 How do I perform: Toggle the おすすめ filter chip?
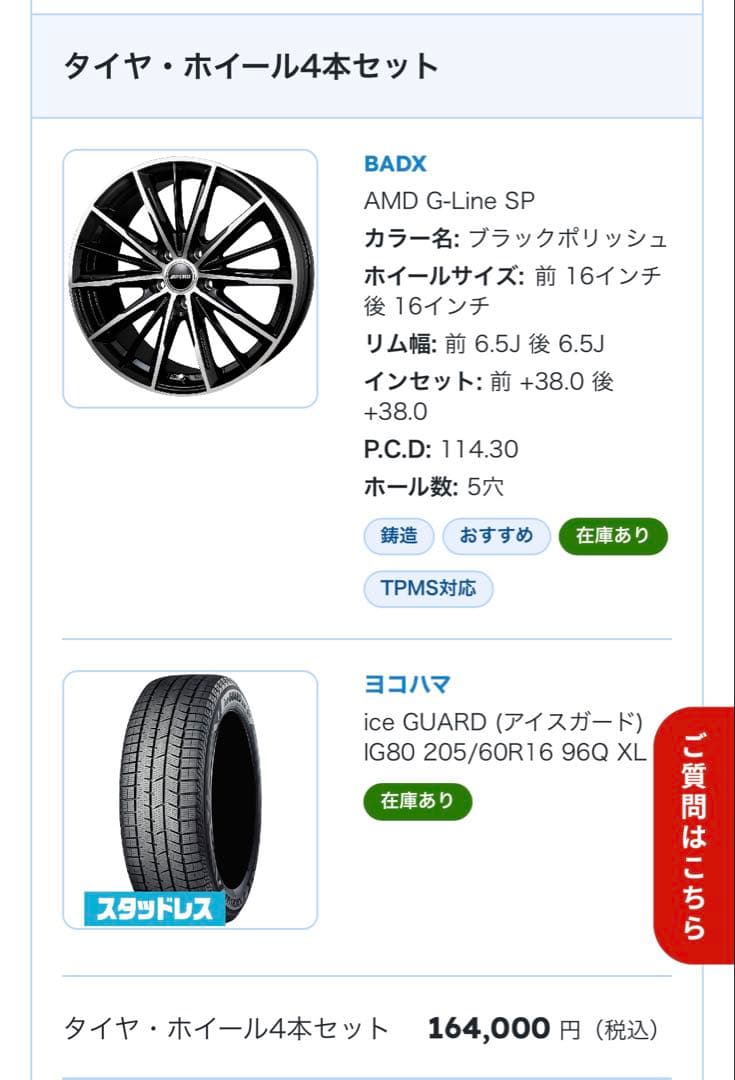tap(497, 537)
